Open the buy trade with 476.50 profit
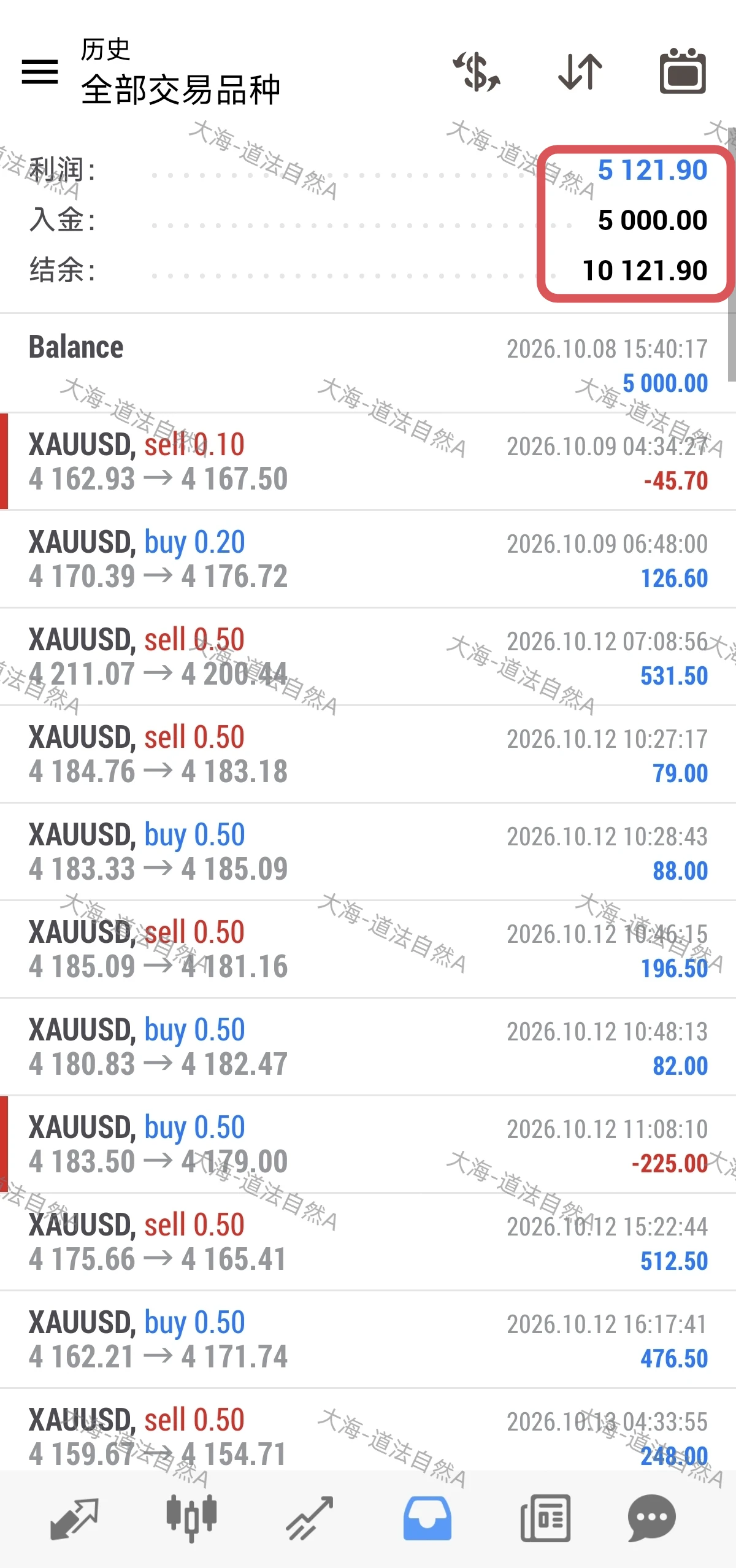 point(368,1340)
